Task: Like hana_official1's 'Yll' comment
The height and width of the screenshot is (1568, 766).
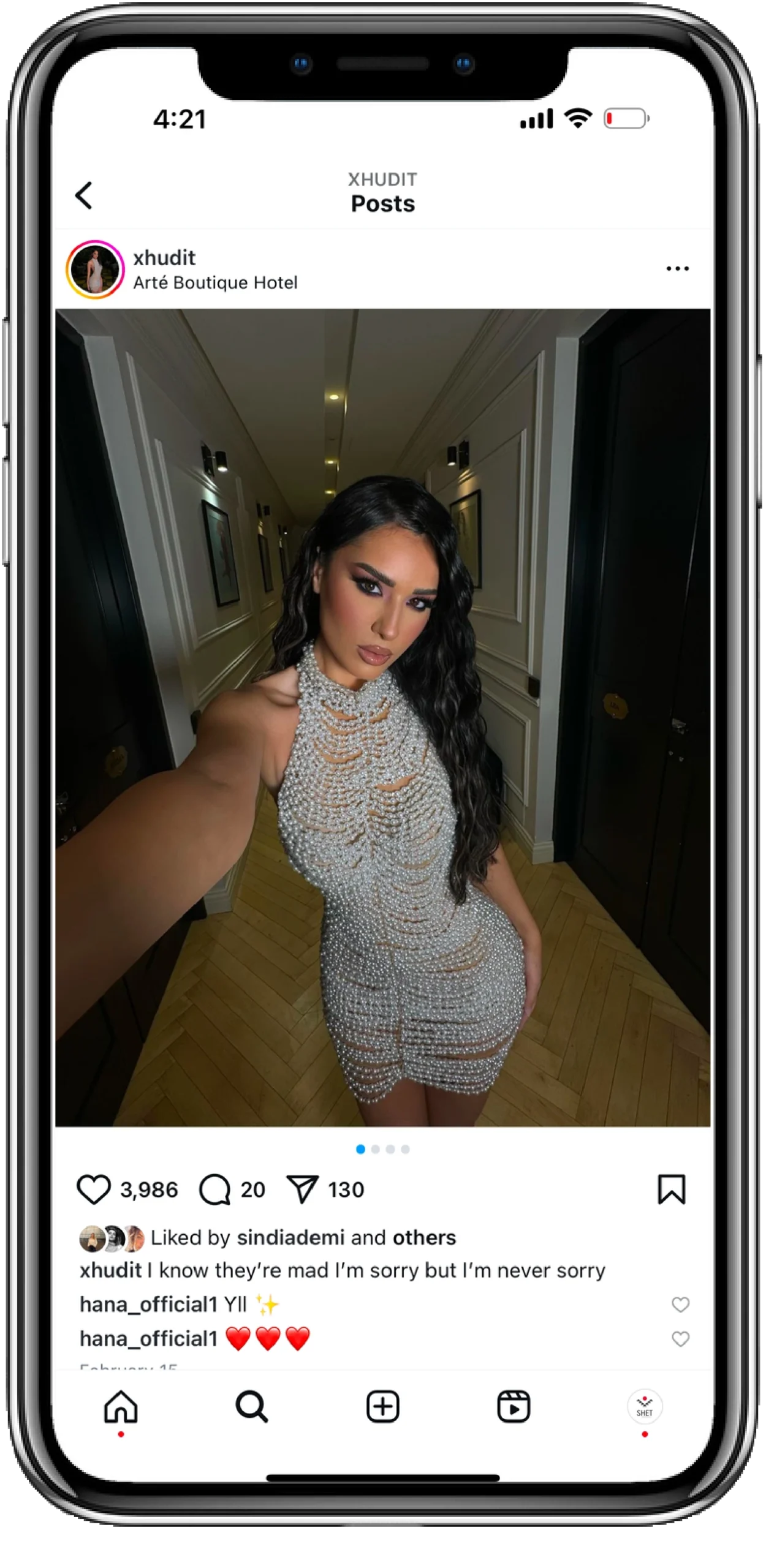Action: point(680,1305)
